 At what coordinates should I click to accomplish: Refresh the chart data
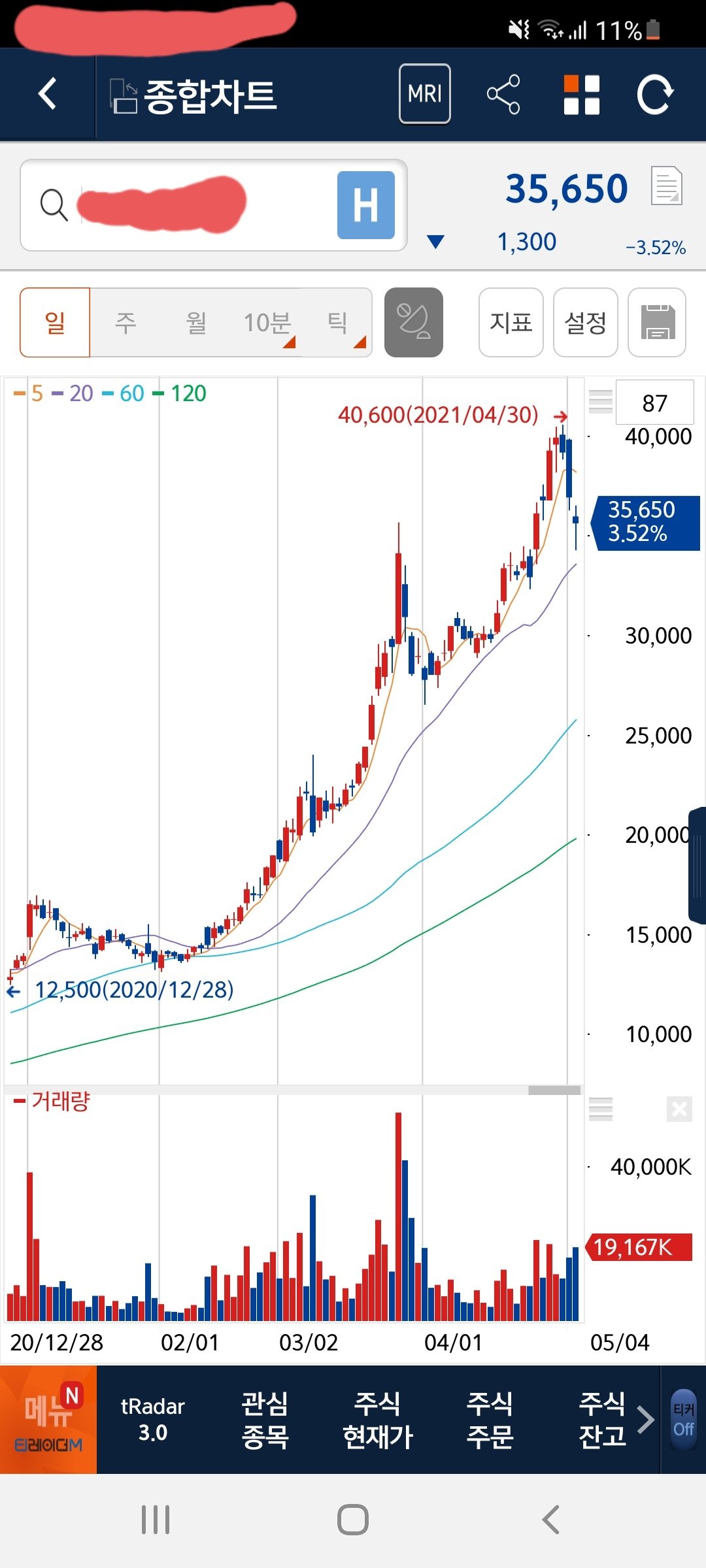(x=655, y=95)
